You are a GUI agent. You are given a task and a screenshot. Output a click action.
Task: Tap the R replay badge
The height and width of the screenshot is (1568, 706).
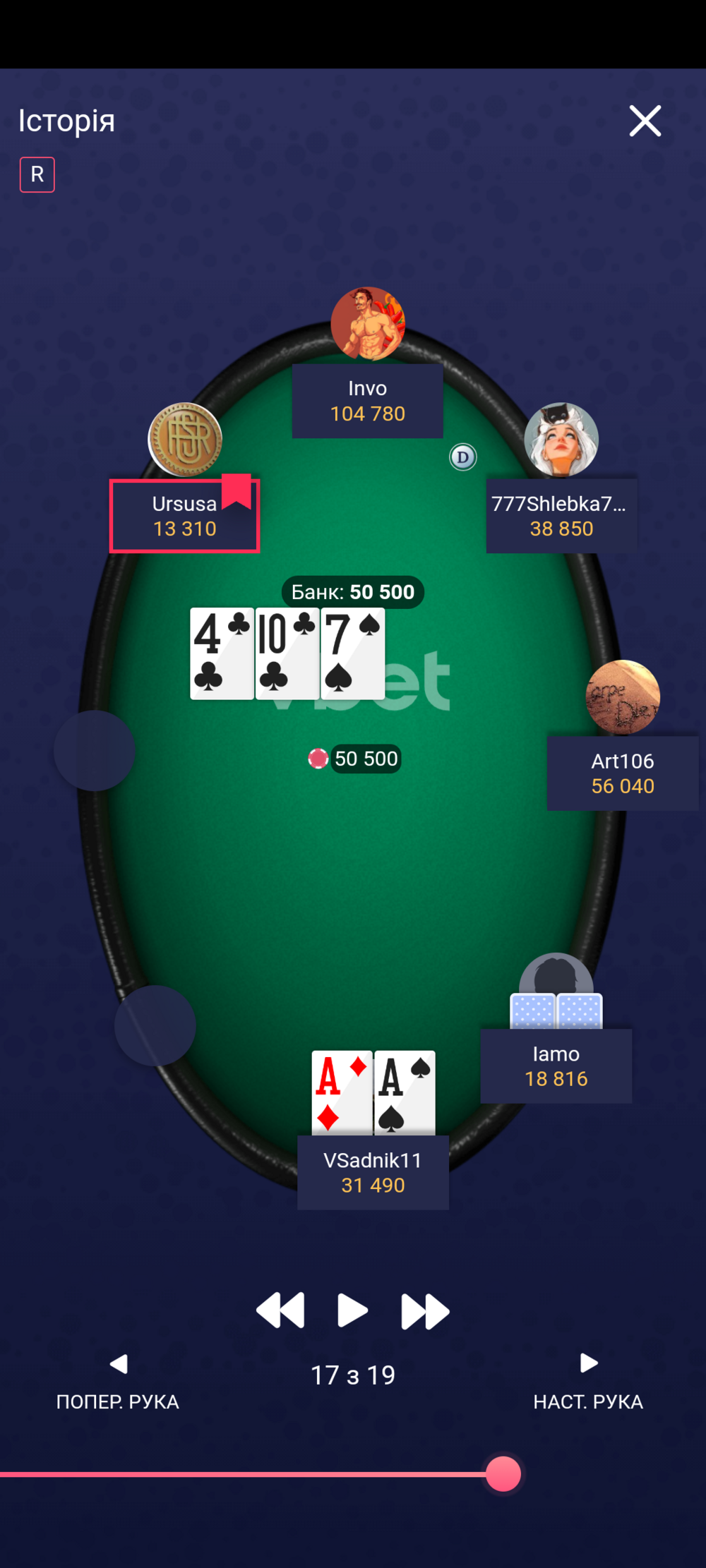point(37,174)
